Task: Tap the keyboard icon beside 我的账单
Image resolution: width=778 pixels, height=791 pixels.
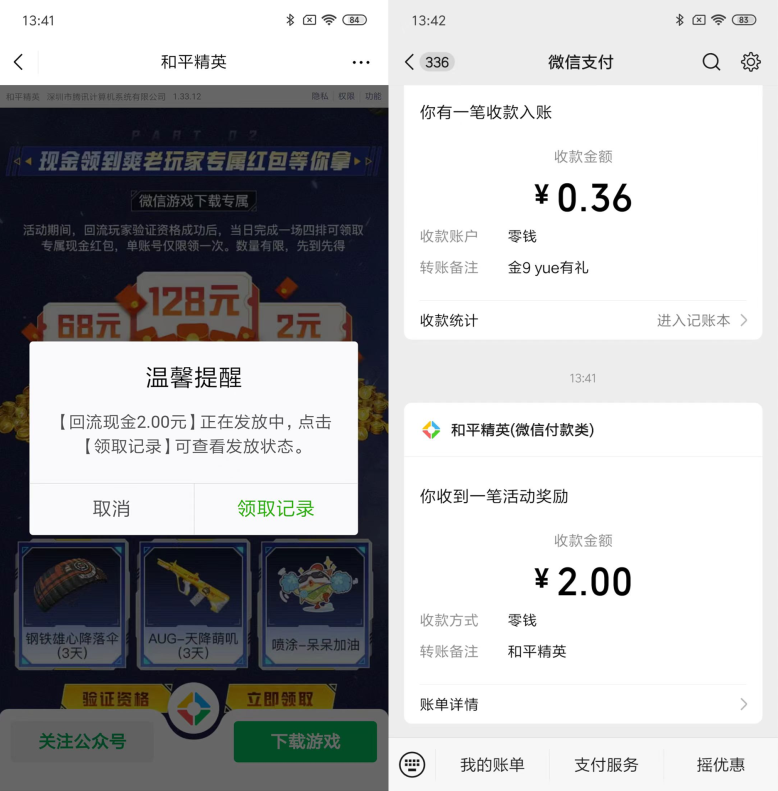Action: point(413,764)
